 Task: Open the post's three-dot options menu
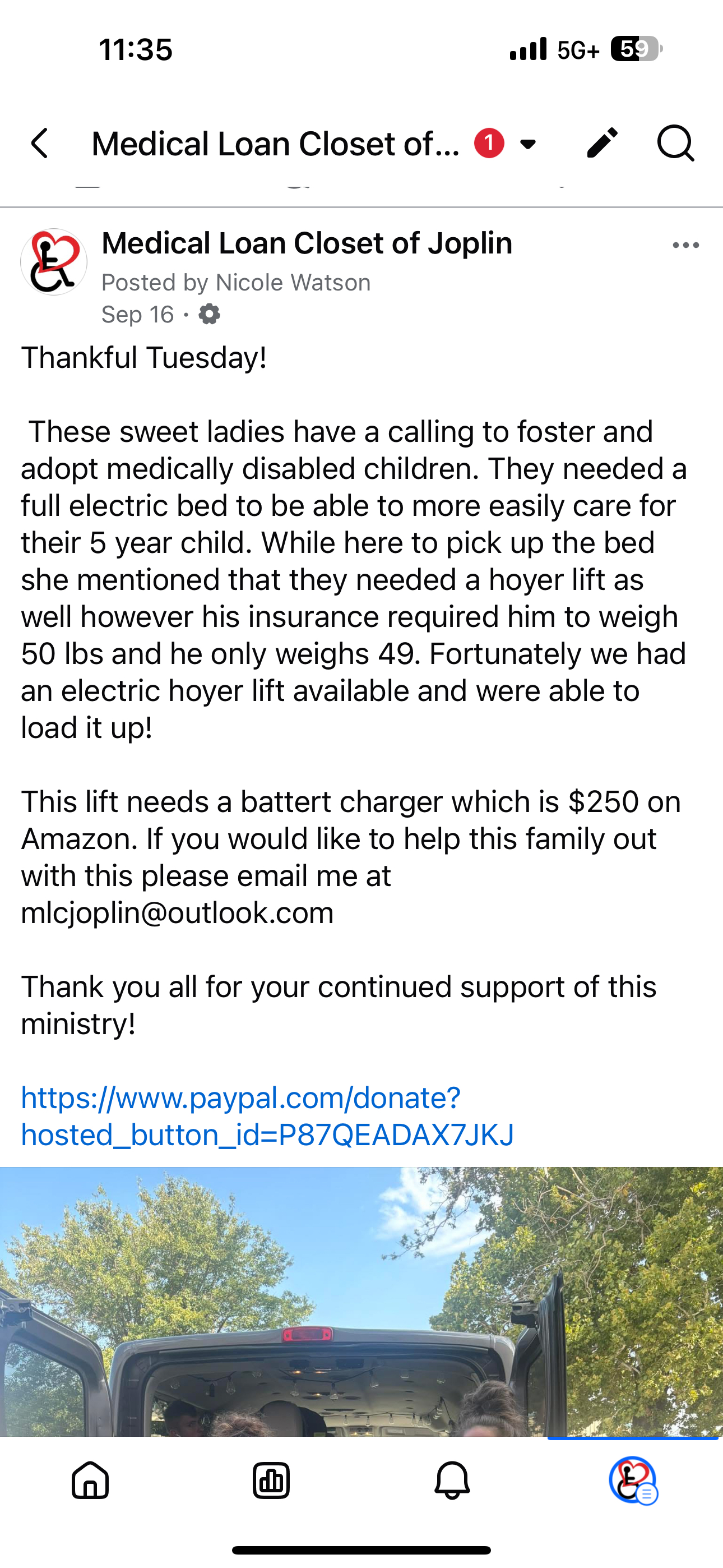tap(685, 245)
